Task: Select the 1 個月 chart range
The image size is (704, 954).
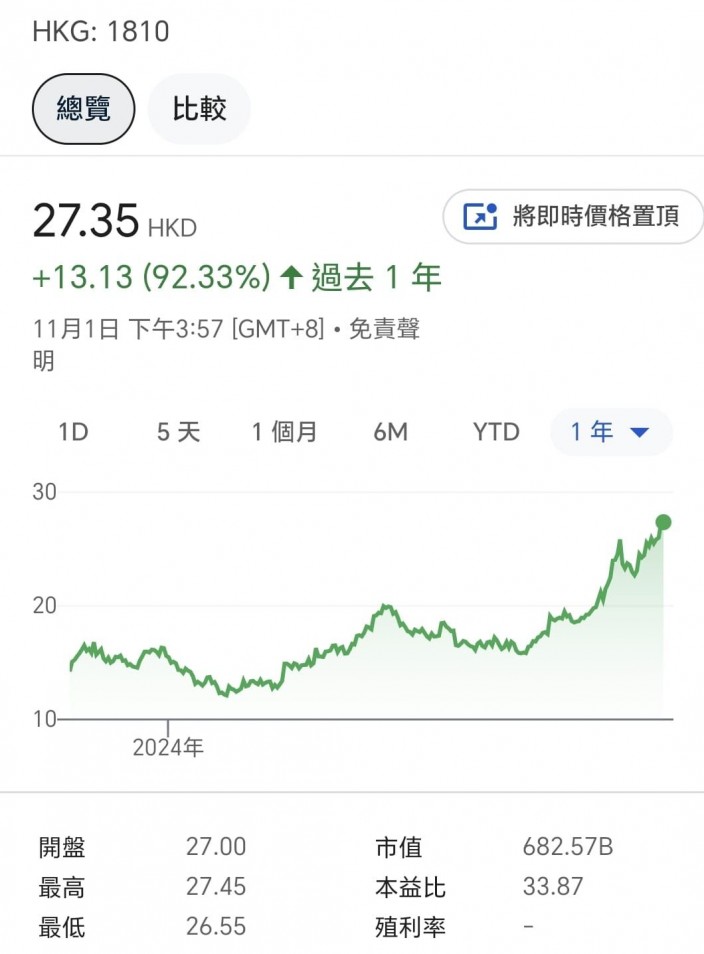Action: click(x=284, y=432)
